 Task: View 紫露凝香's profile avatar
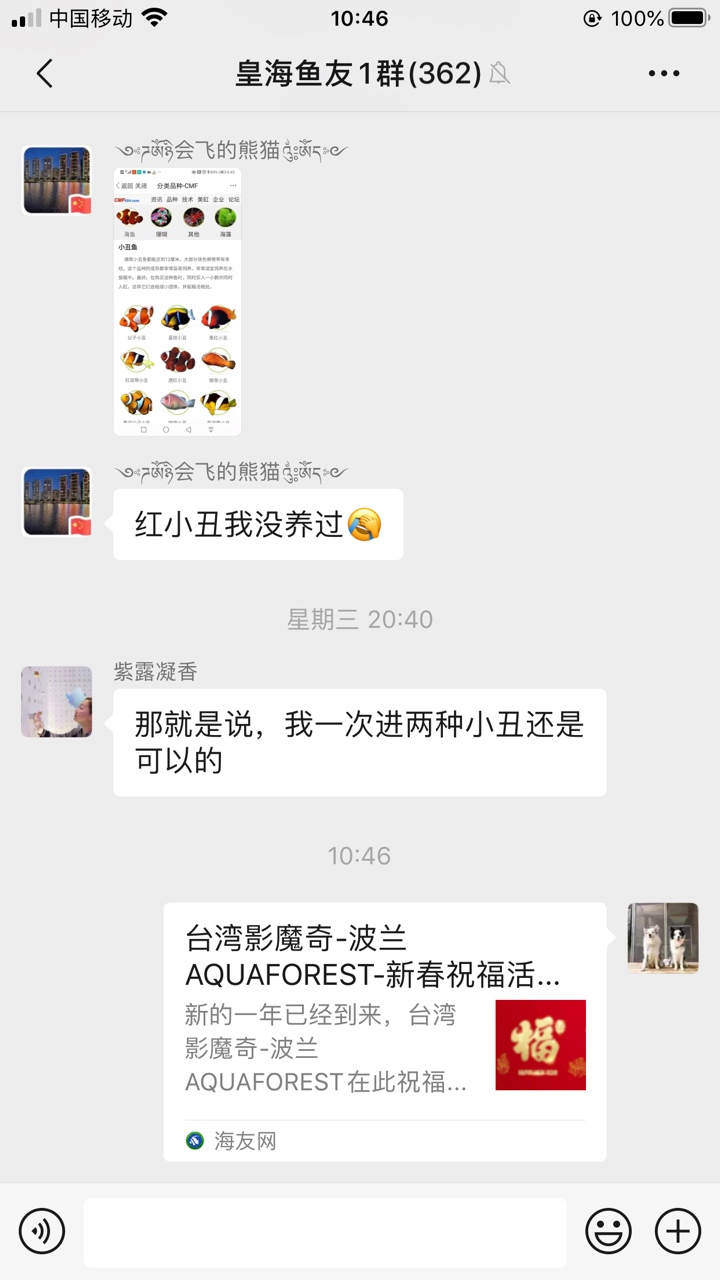point(57,702)
